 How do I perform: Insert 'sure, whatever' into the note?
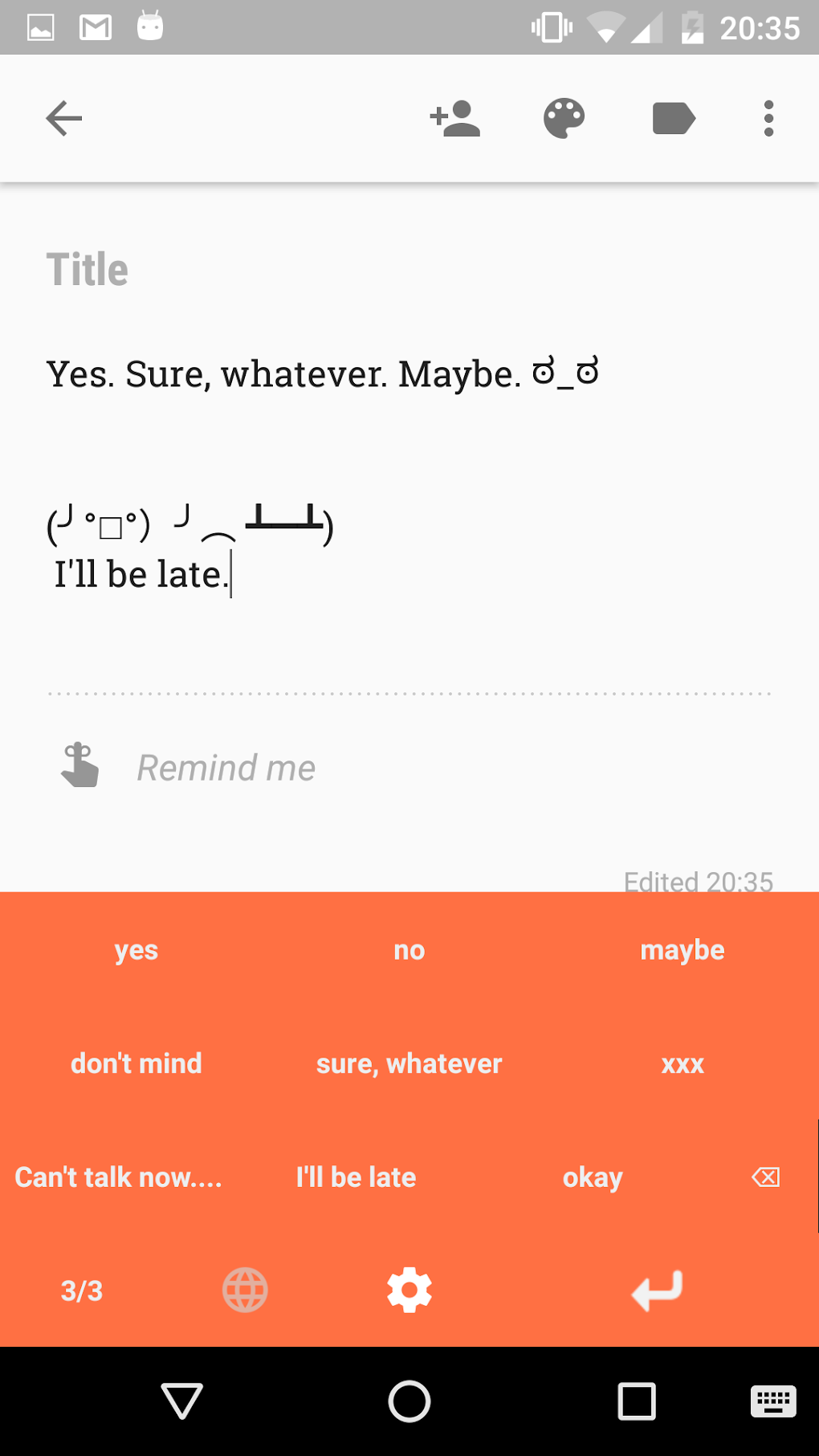click(409, 1063)
